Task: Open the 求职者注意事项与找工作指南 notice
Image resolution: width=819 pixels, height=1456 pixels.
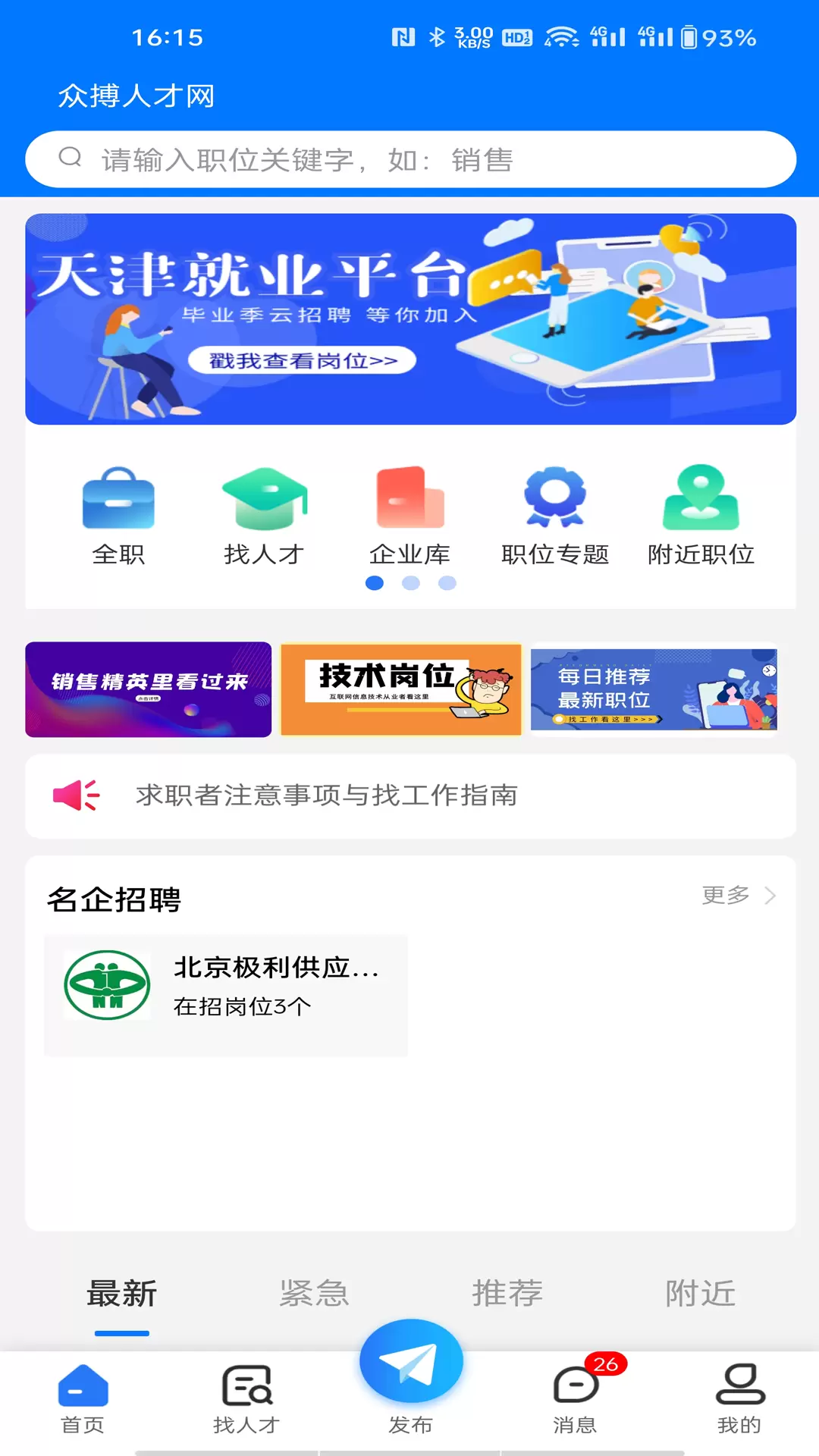Action: (410, 795)
